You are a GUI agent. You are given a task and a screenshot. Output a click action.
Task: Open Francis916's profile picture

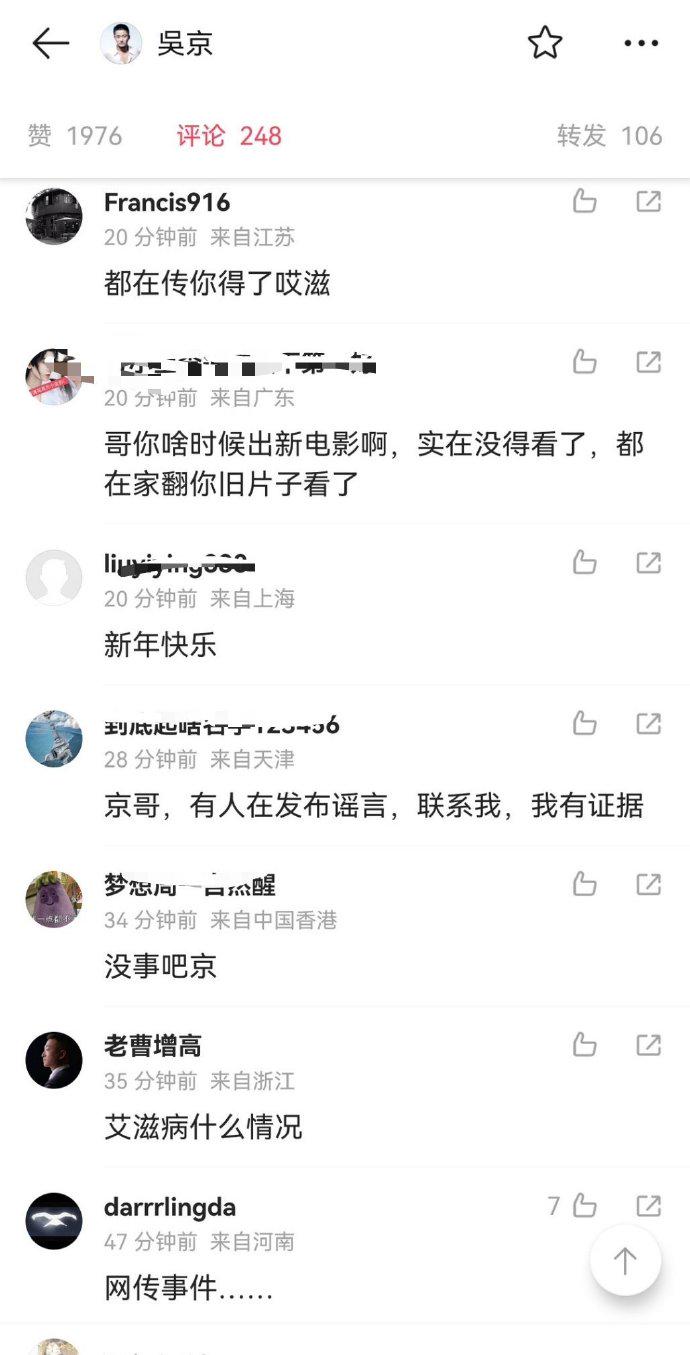(x=54, y=217)
